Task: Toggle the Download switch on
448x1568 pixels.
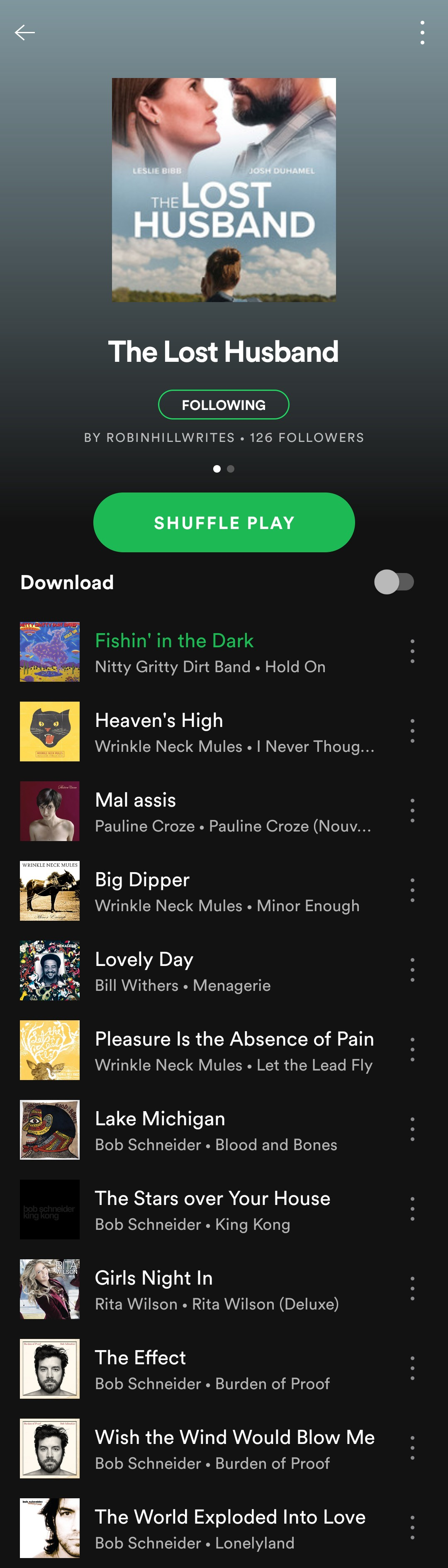Action: pyautogui.click(x=394, y=582)
